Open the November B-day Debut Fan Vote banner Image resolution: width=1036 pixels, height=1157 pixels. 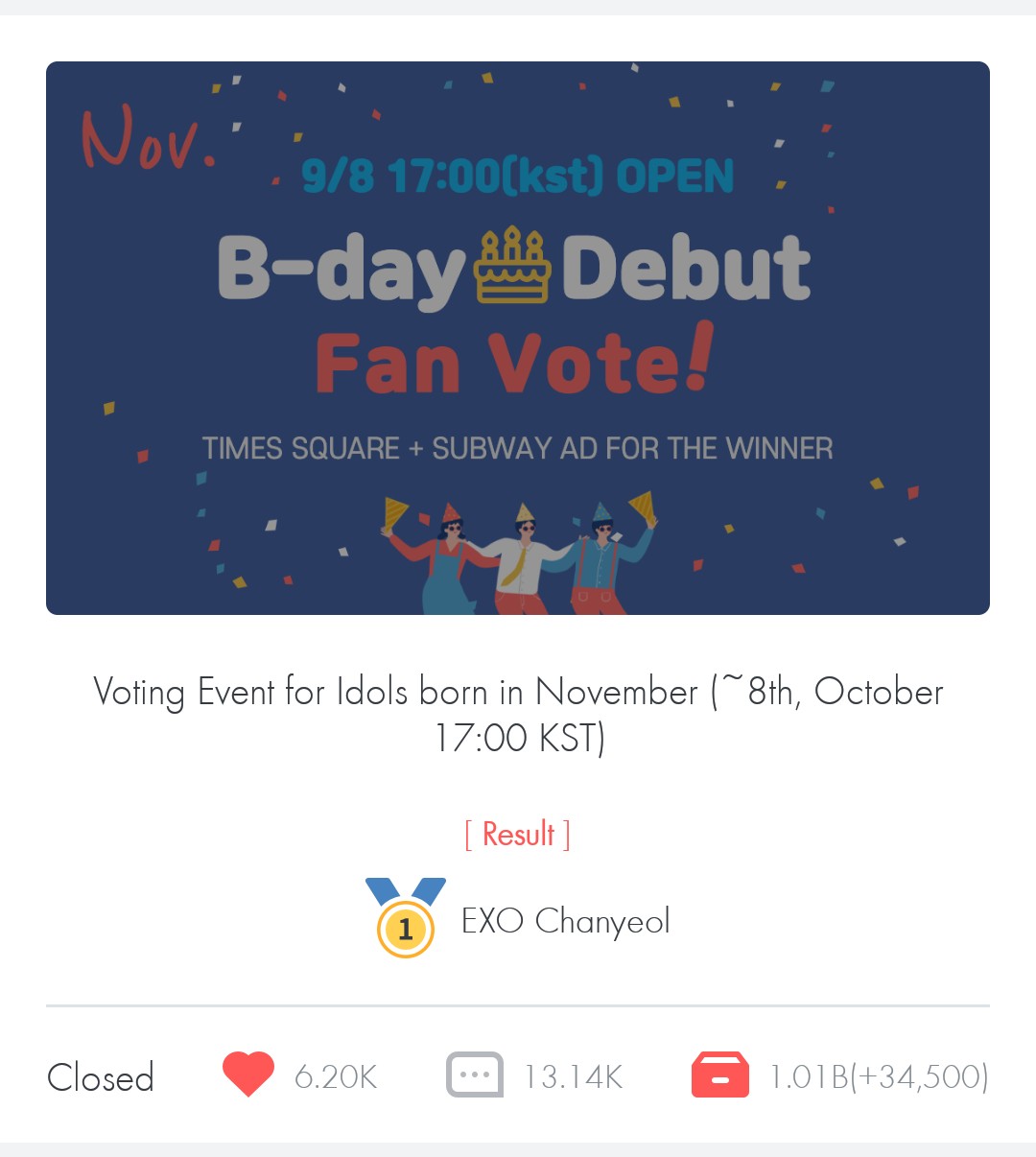tap(518, 338)
